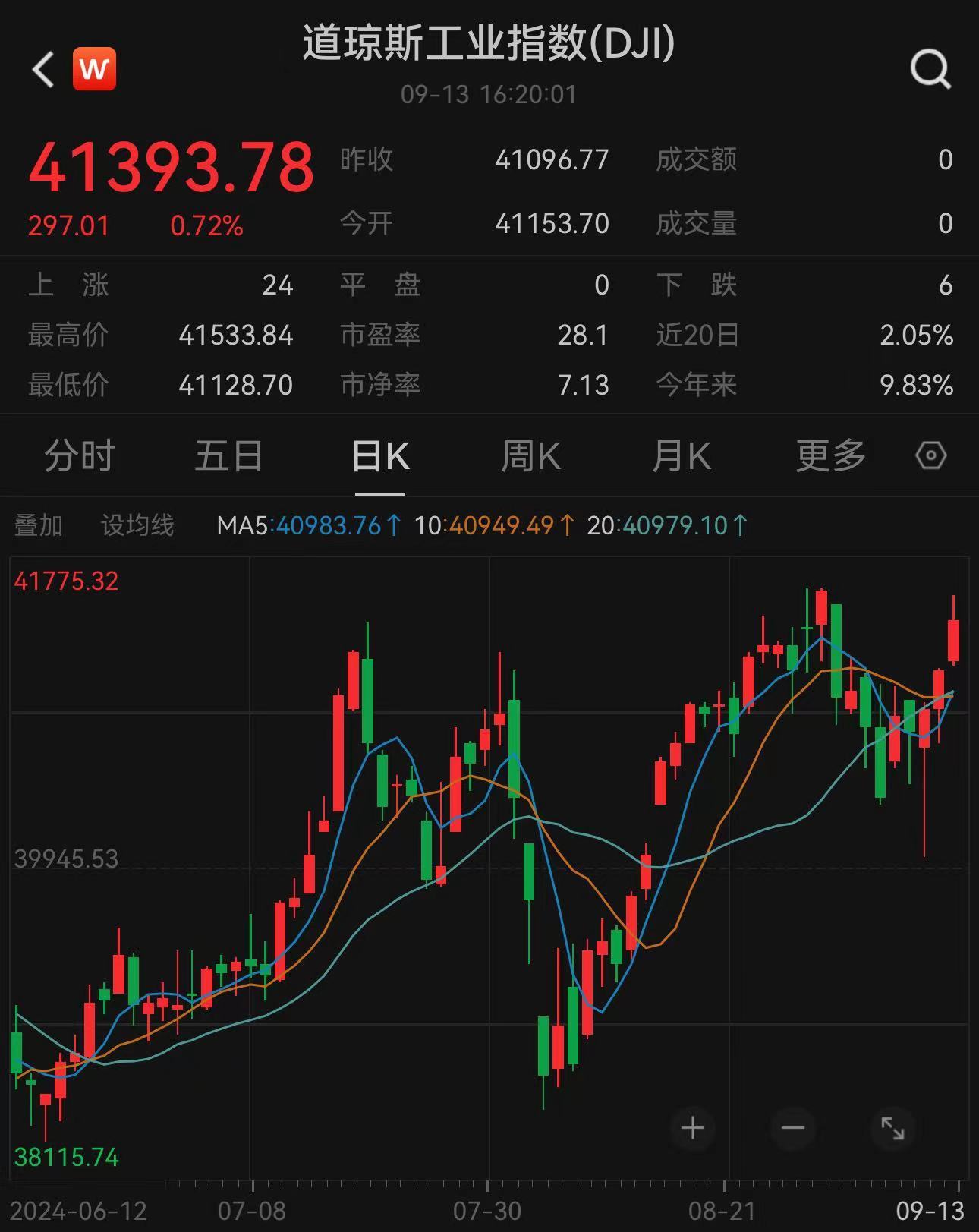
Task: Switch to the 五日 tab
Action: (x=228, y=456)
